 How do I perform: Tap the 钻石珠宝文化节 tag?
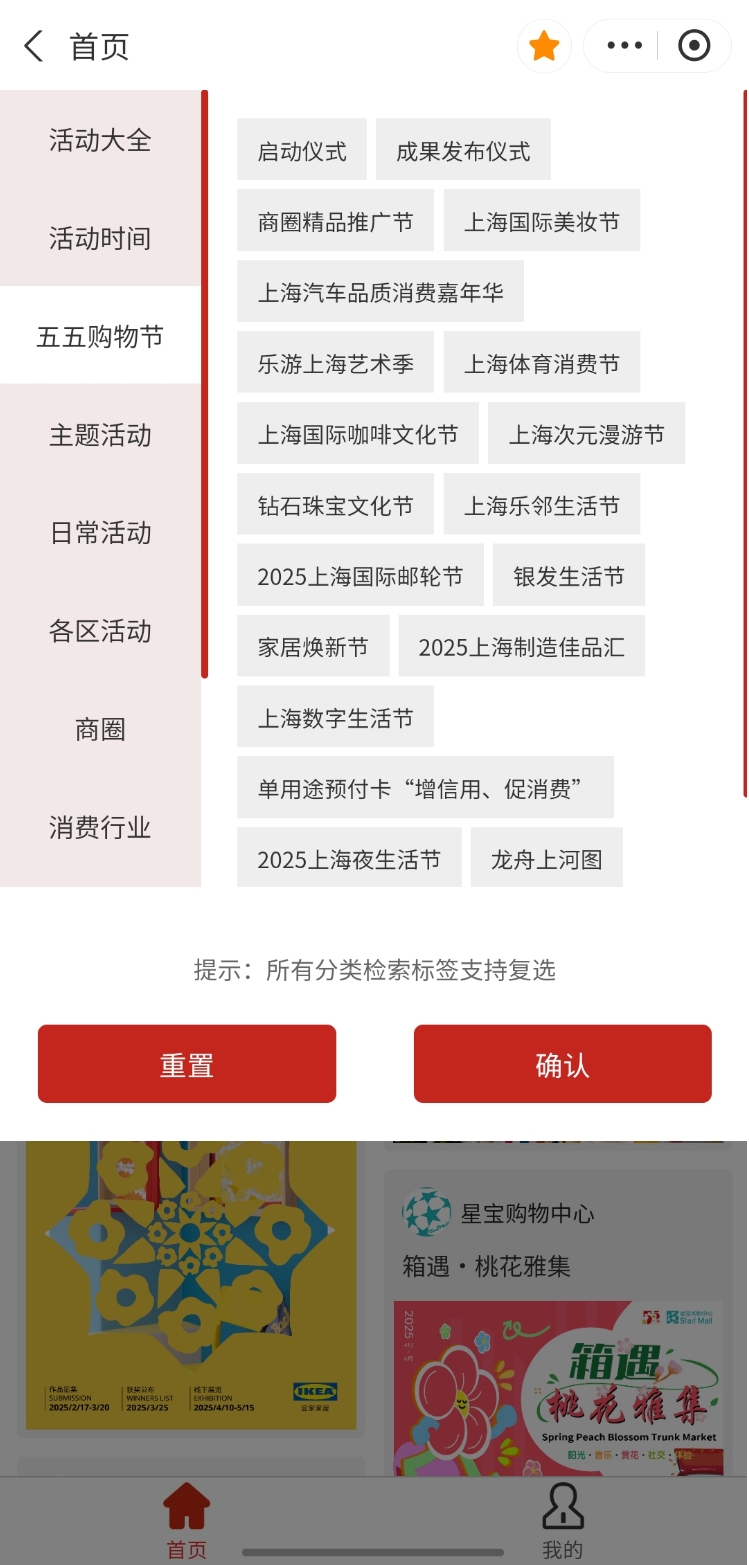(335, 505)
